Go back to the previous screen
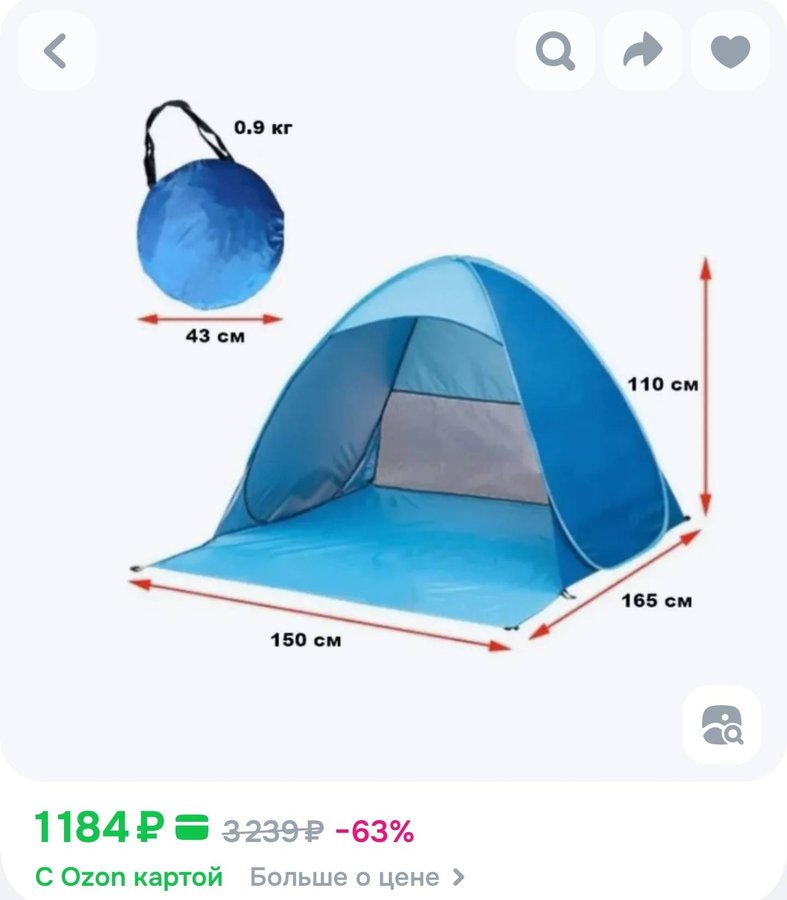 [x=56, y=51]
